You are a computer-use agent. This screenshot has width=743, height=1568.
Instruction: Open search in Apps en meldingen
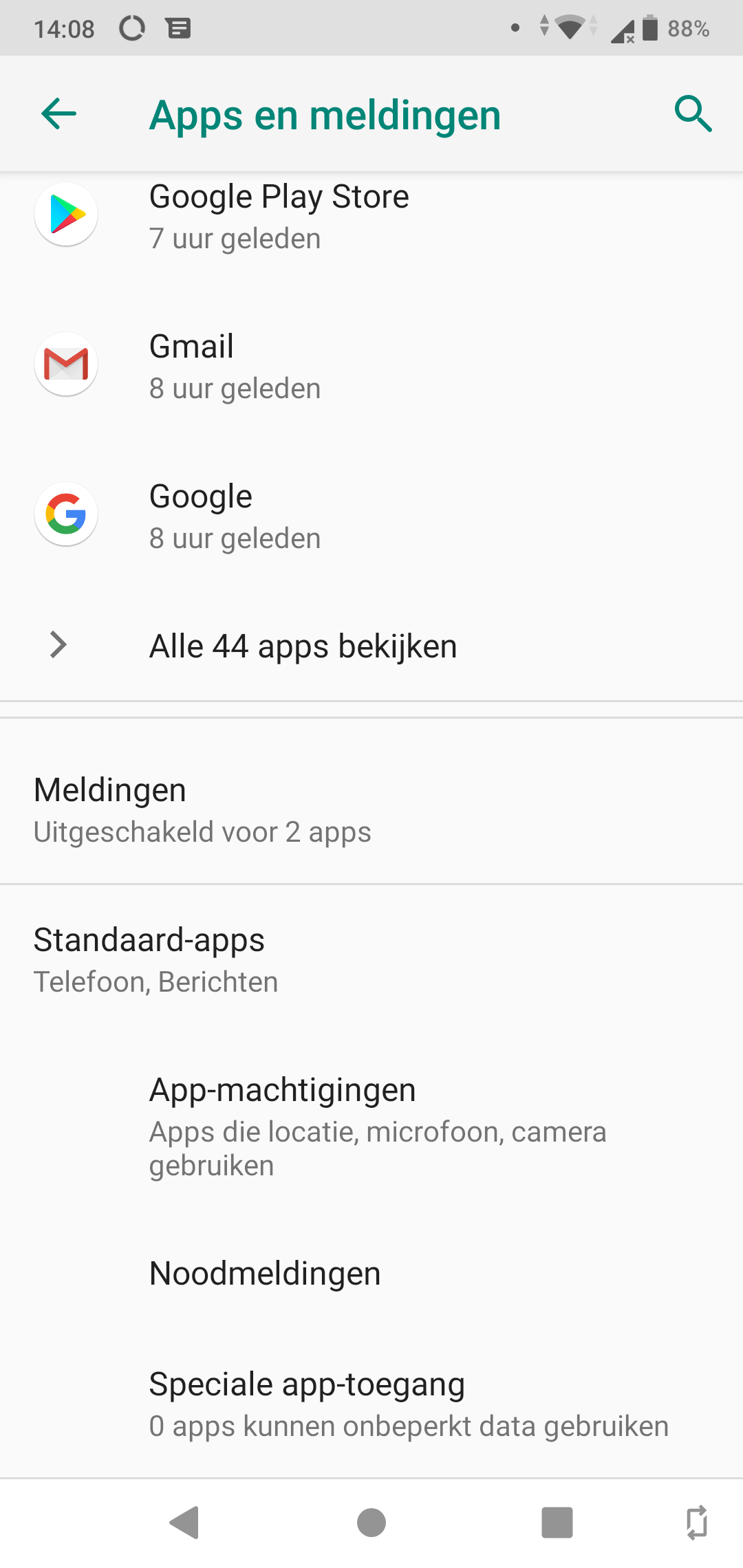coord(693,113)
